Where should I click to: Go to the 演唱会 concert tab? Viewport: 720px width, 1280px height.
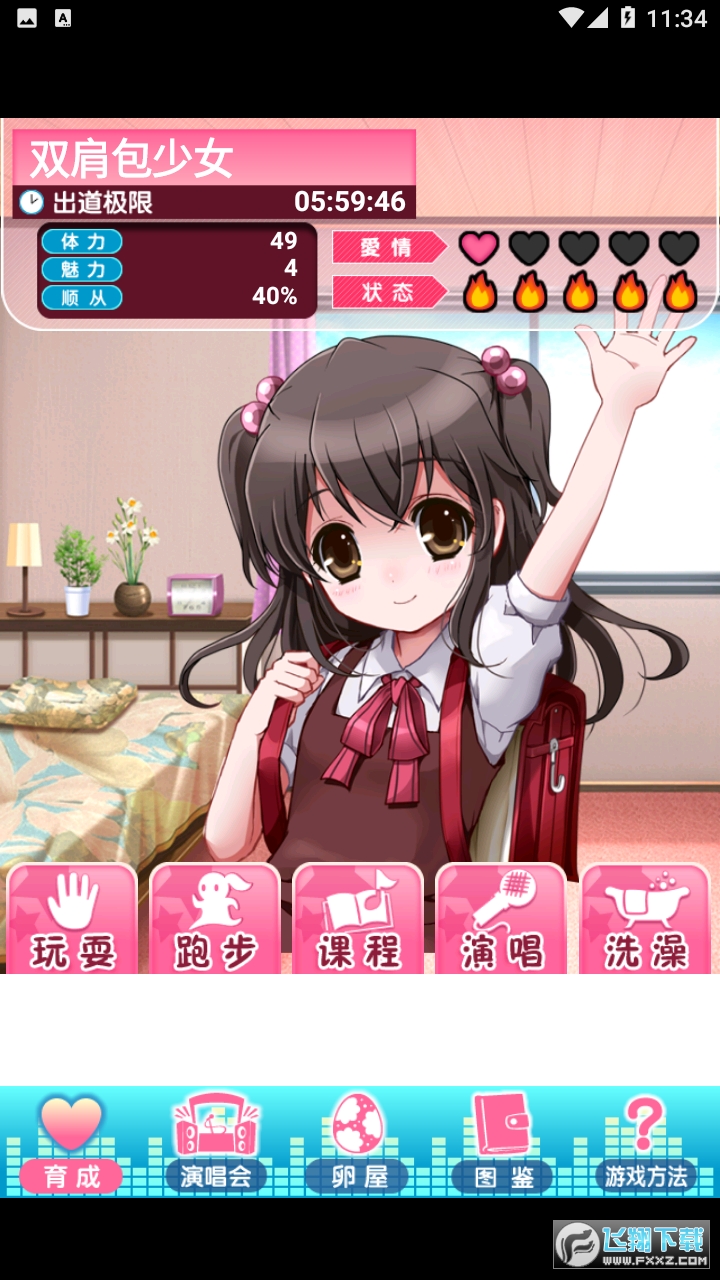(216, 1145)
